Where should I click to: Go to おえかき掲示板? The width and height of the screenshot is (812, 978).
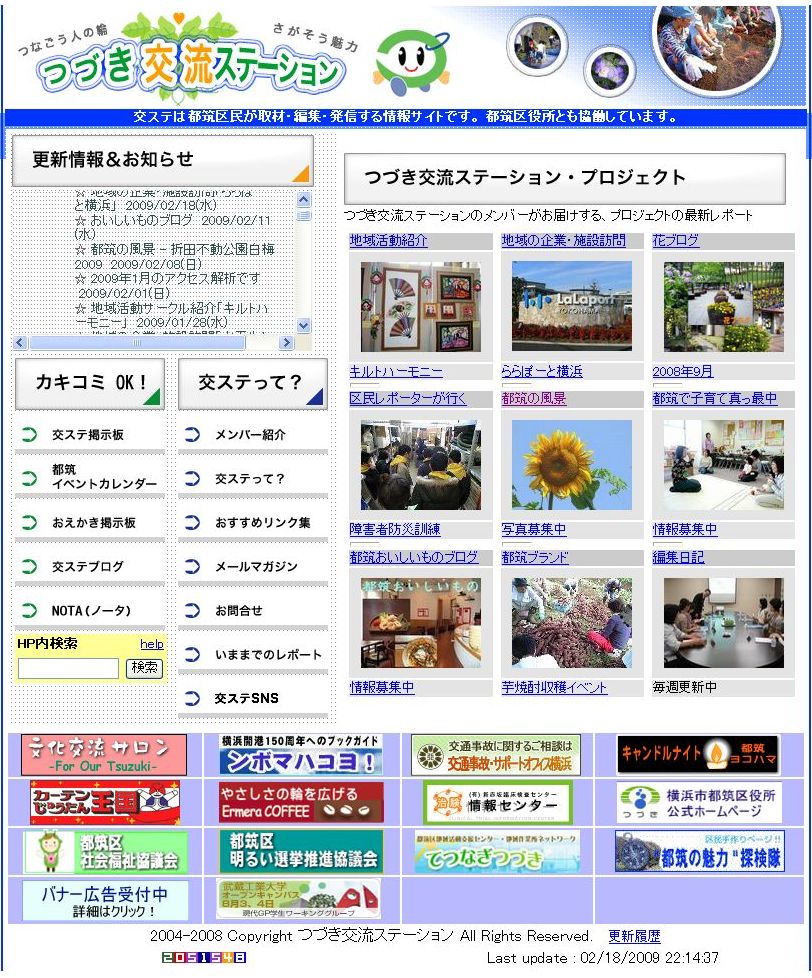(93, 522)
